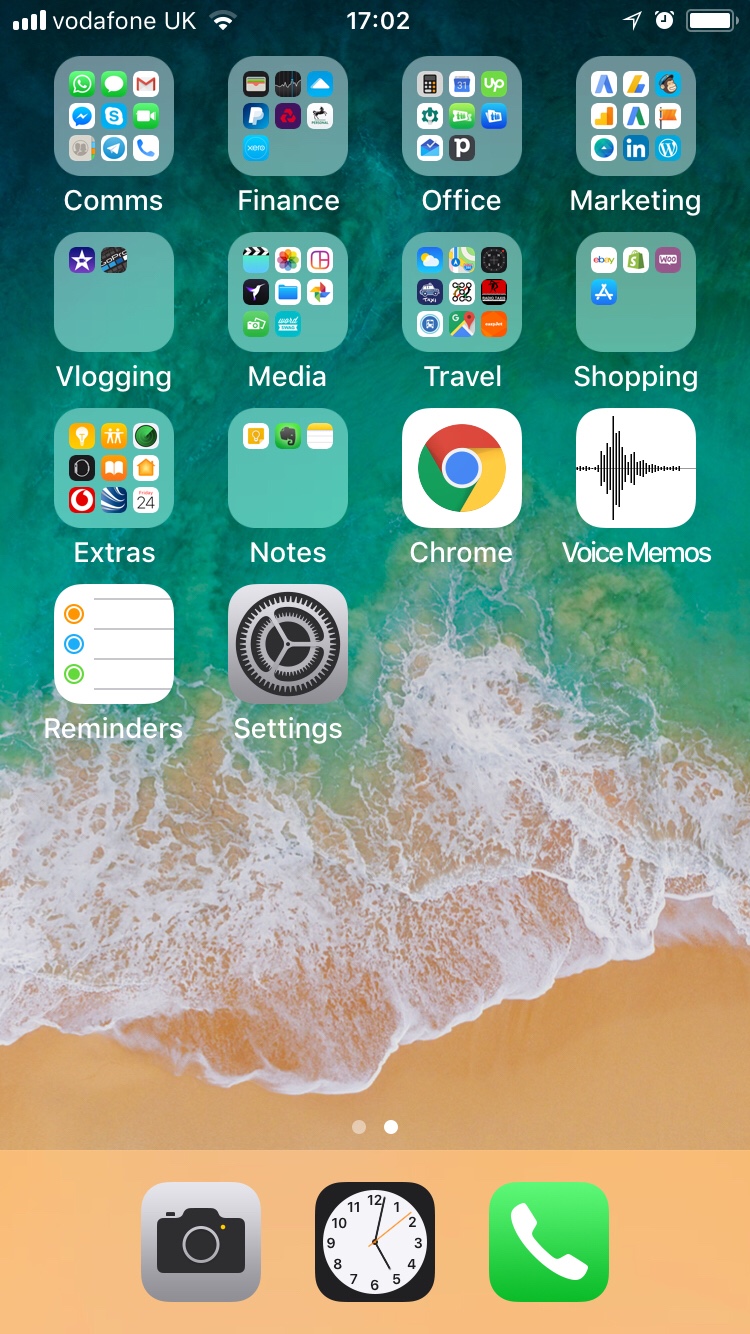Open the Notes folder
This screenshot has height=1334, width=750.
point(288,468)
